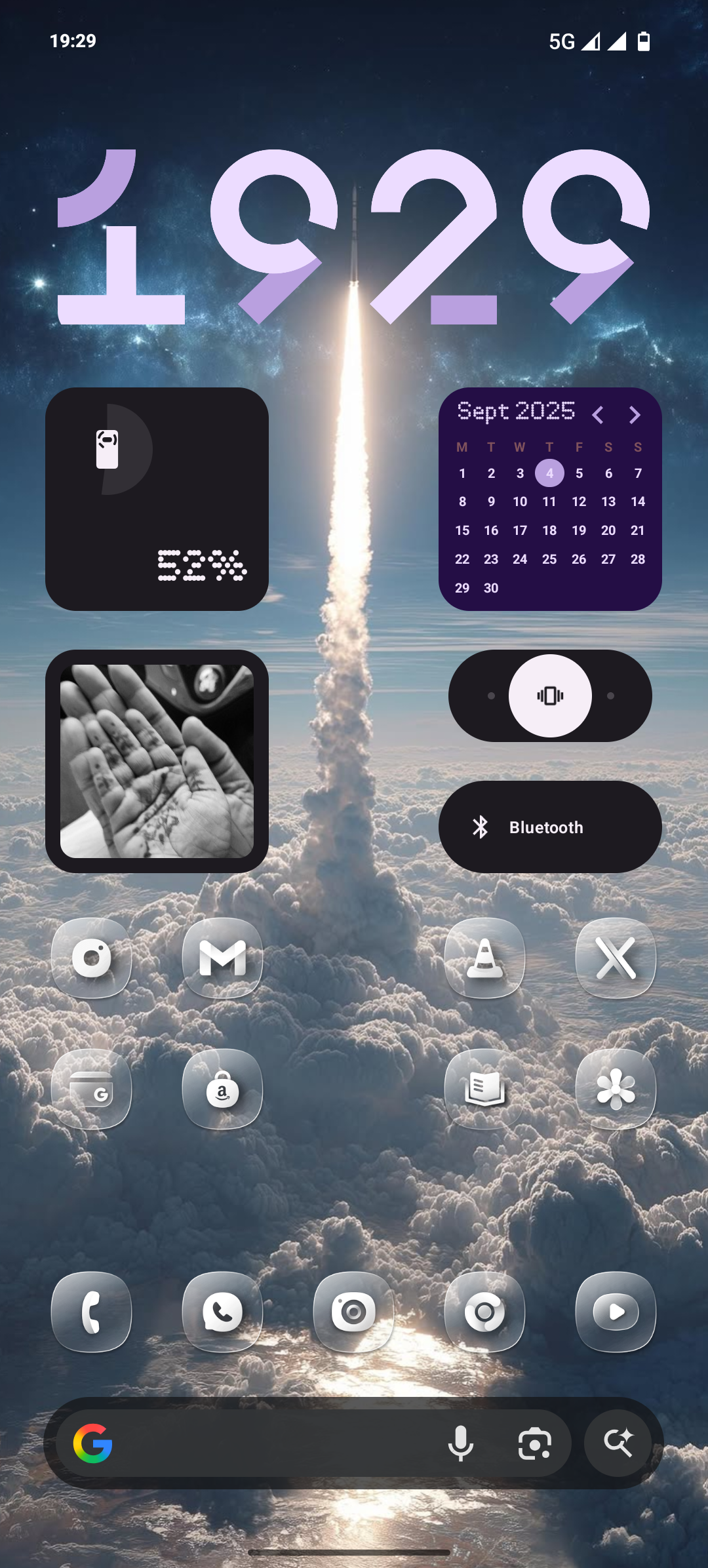Go to next month in calendar widget
This screenshot has width=708, height=1568.
point(634,415)
